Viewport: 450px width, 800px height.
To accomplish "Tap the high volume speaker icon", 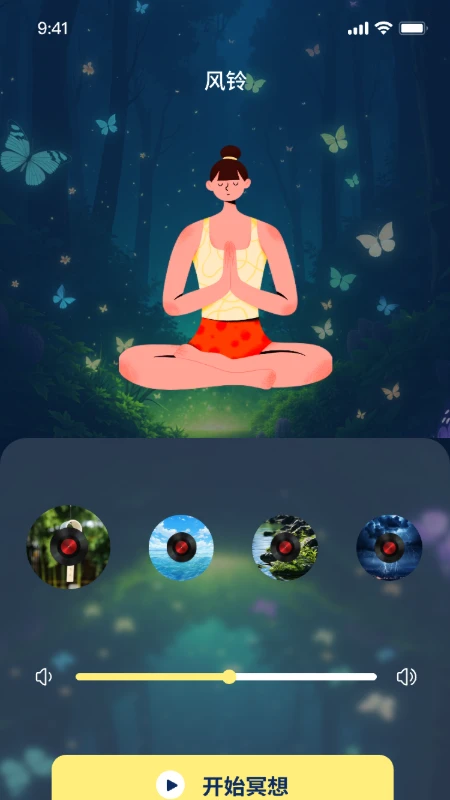I will 406,677.
